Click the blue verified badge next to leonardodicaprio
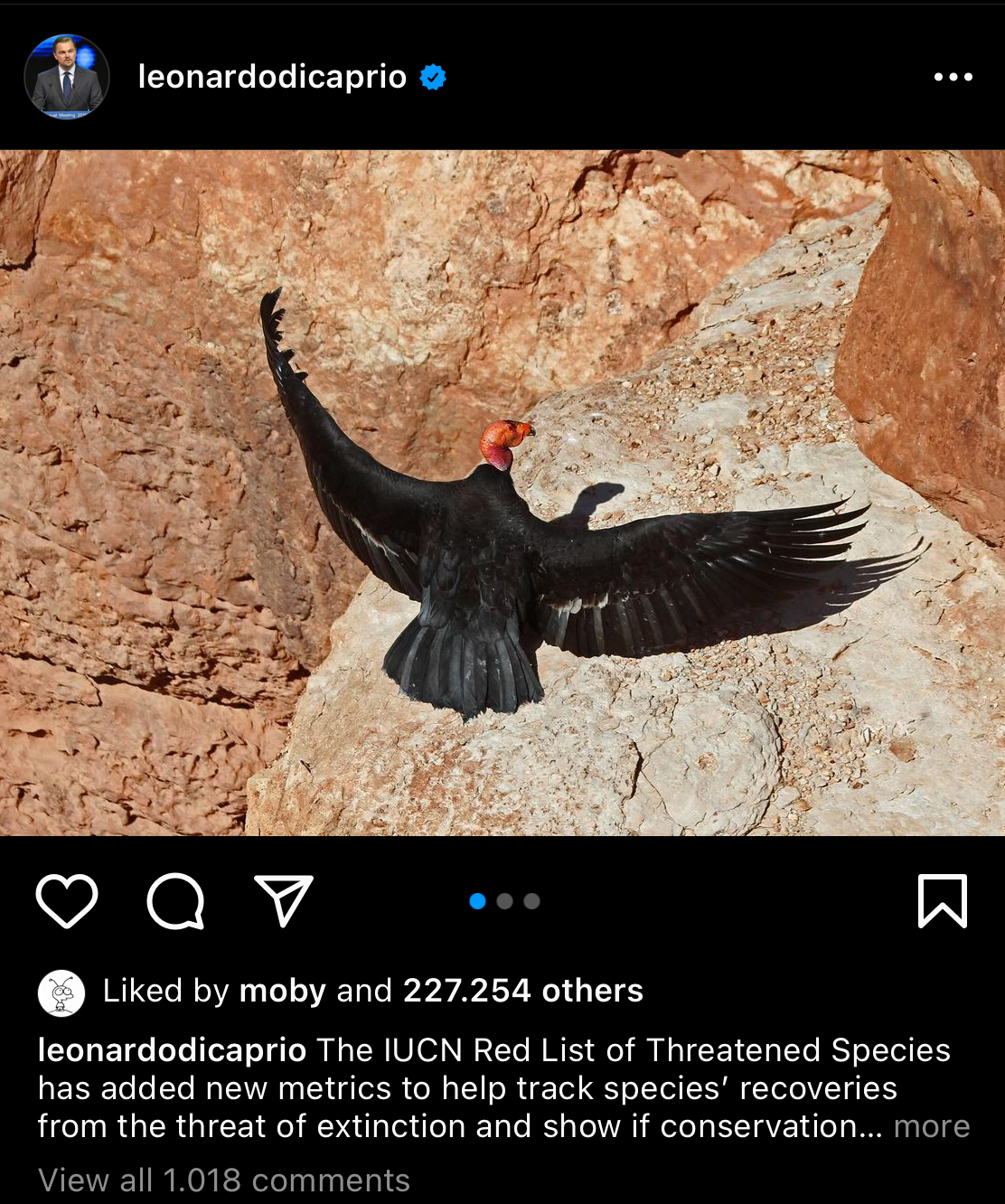 pyautogui.click(x=432, y=77)
